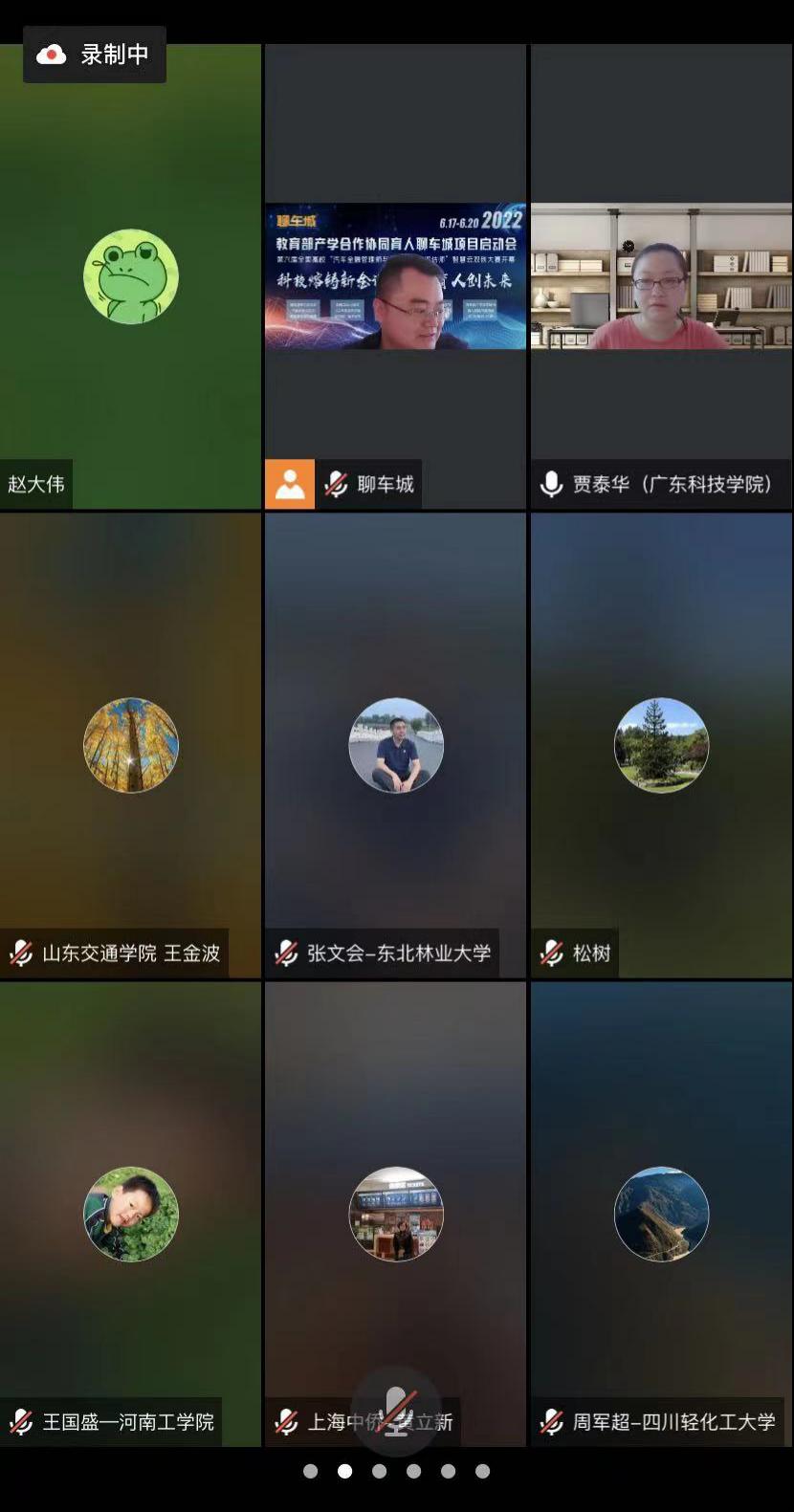794x1512 pixels.
Task: Select the 聊车城 video tile
Action: tap(395, 277)
